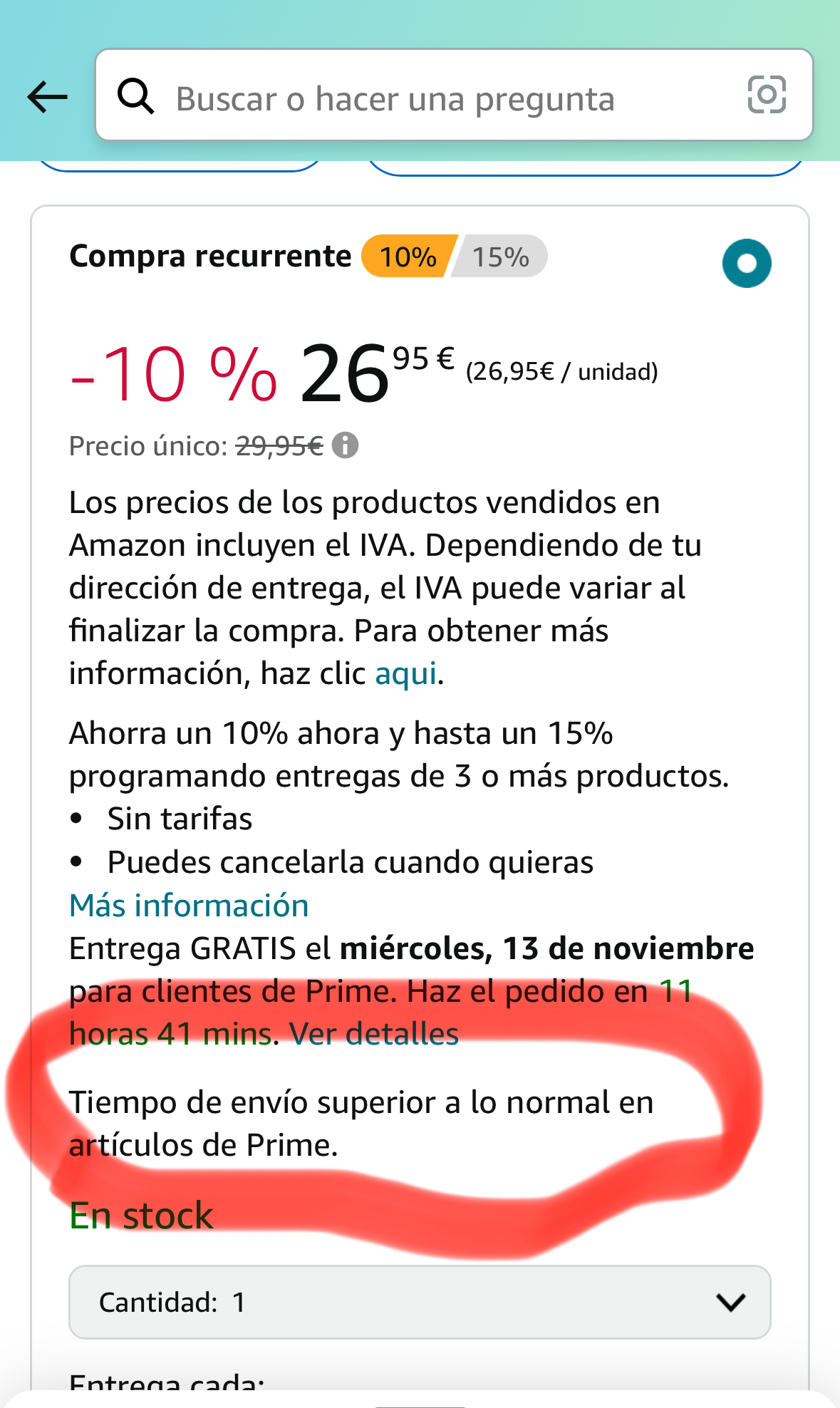Expand the Cantidad dropdown

(420, 1303)
